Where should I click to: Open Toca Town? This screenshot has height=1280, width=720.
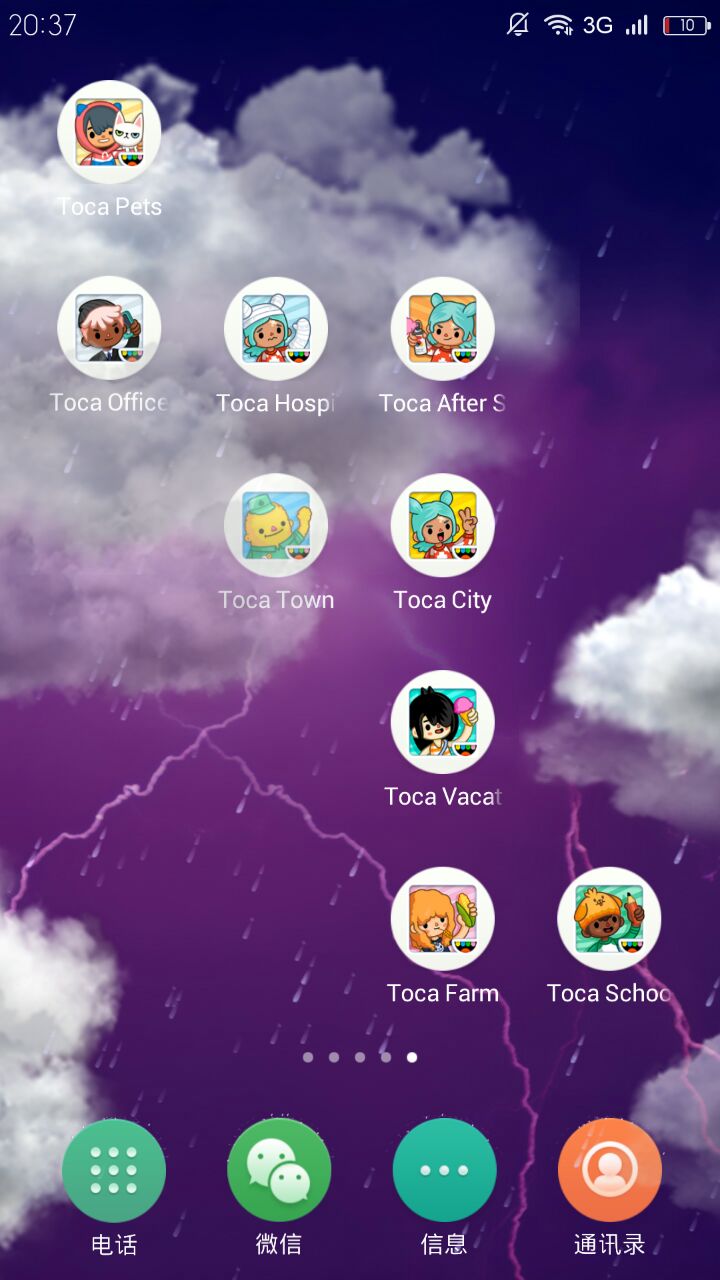point(276,525)
